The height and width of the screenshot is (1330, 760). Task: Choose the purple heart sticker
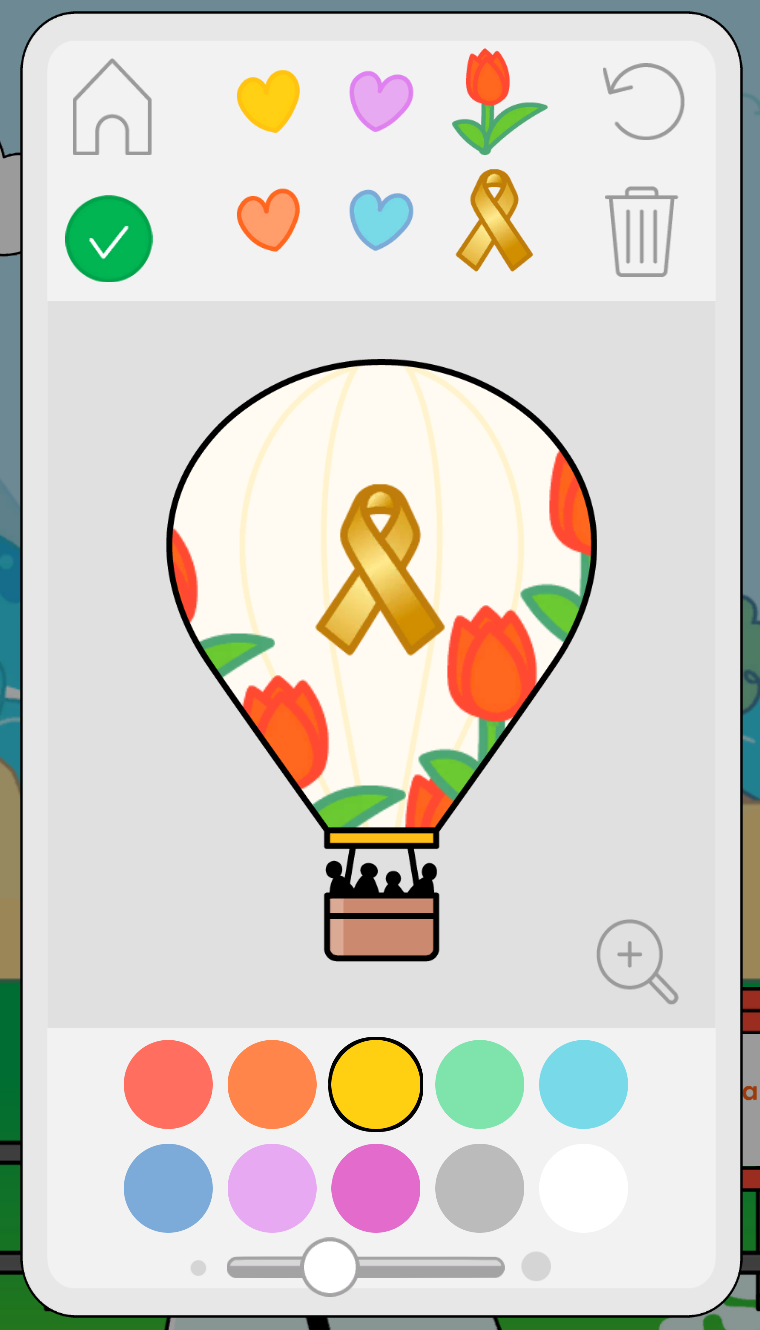tap(381, 101)
